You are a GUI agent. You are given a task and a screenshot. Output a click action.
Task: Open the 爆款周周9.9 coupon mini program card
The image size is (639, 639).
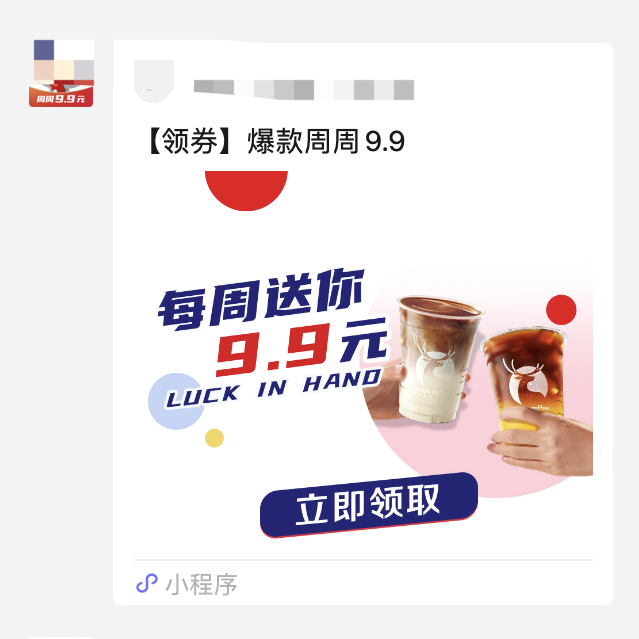pyautogui.click(x=362, y=360)
